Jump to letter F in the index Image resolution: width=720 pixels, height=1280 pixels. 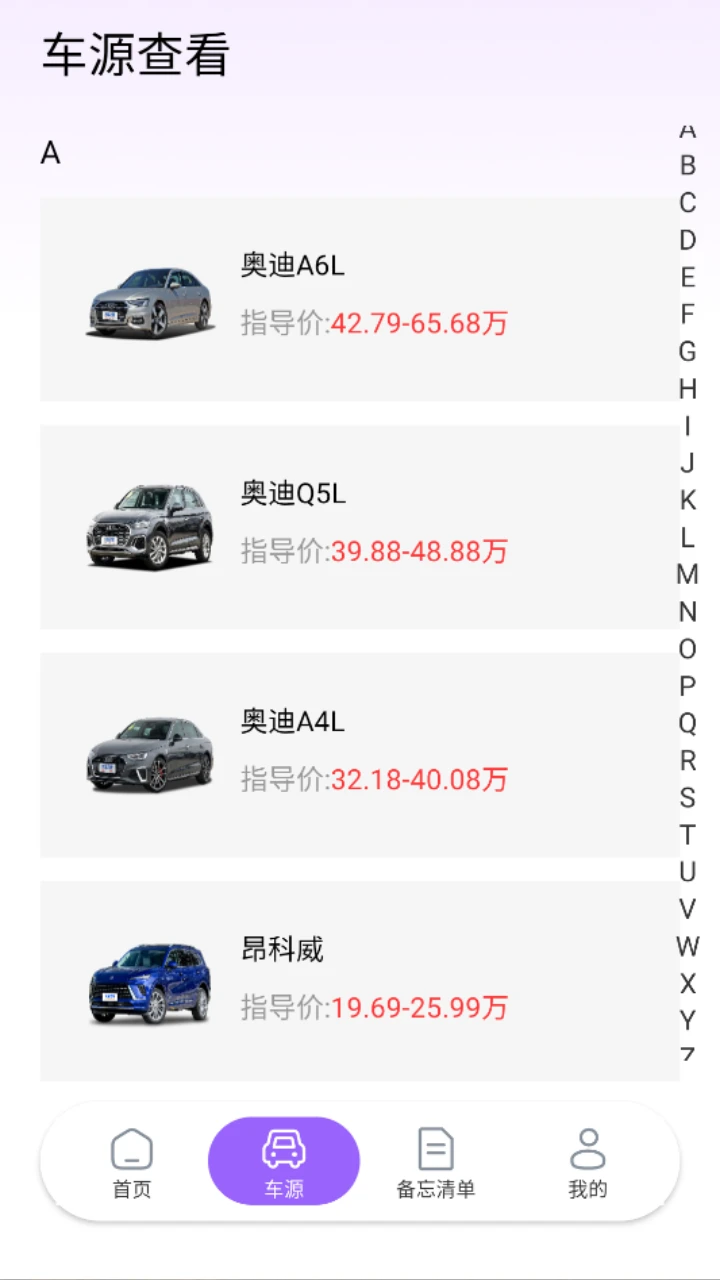[x=687, y=314]
